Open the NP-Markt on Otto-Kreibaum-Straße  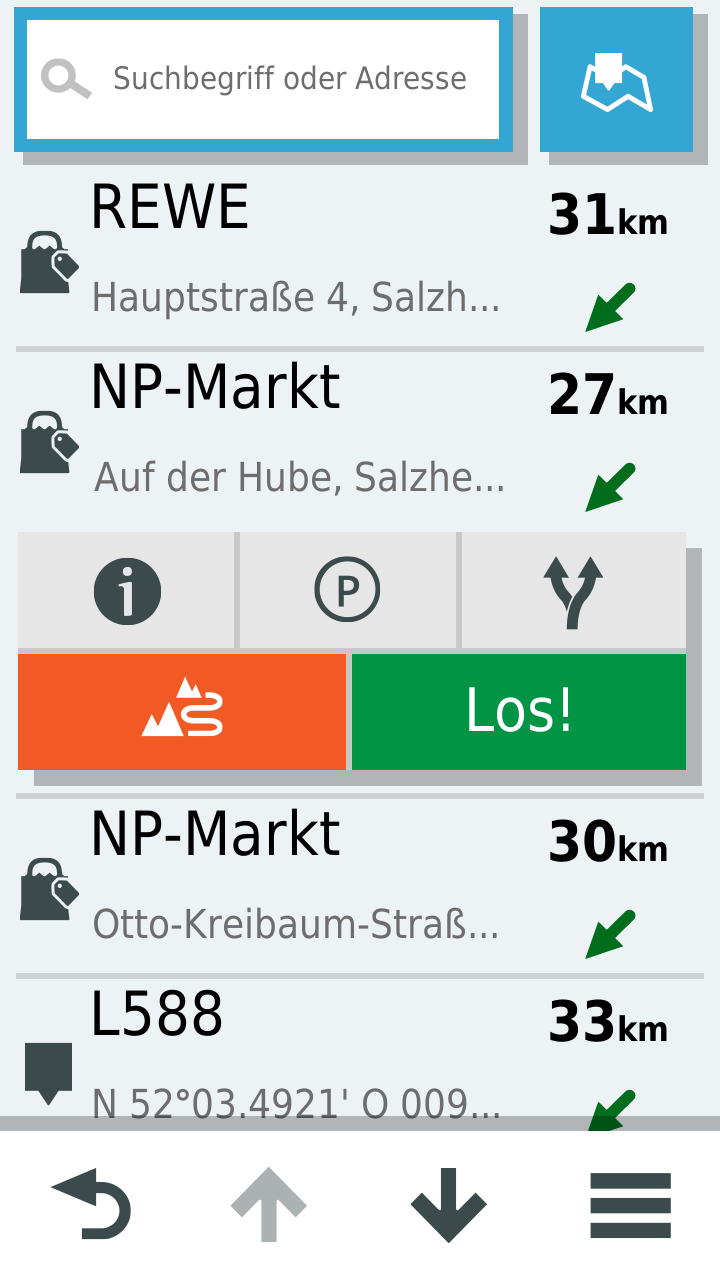pos(360,886)
